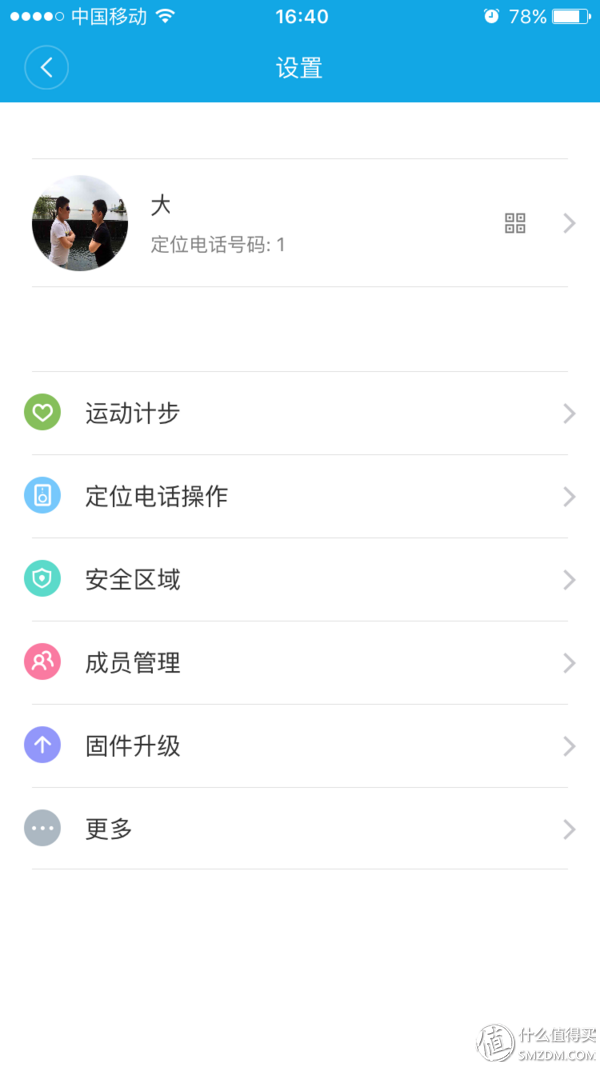600x1067 pixels.
Task: Open 运动计步 settings
Action: (x=300, y=413)
